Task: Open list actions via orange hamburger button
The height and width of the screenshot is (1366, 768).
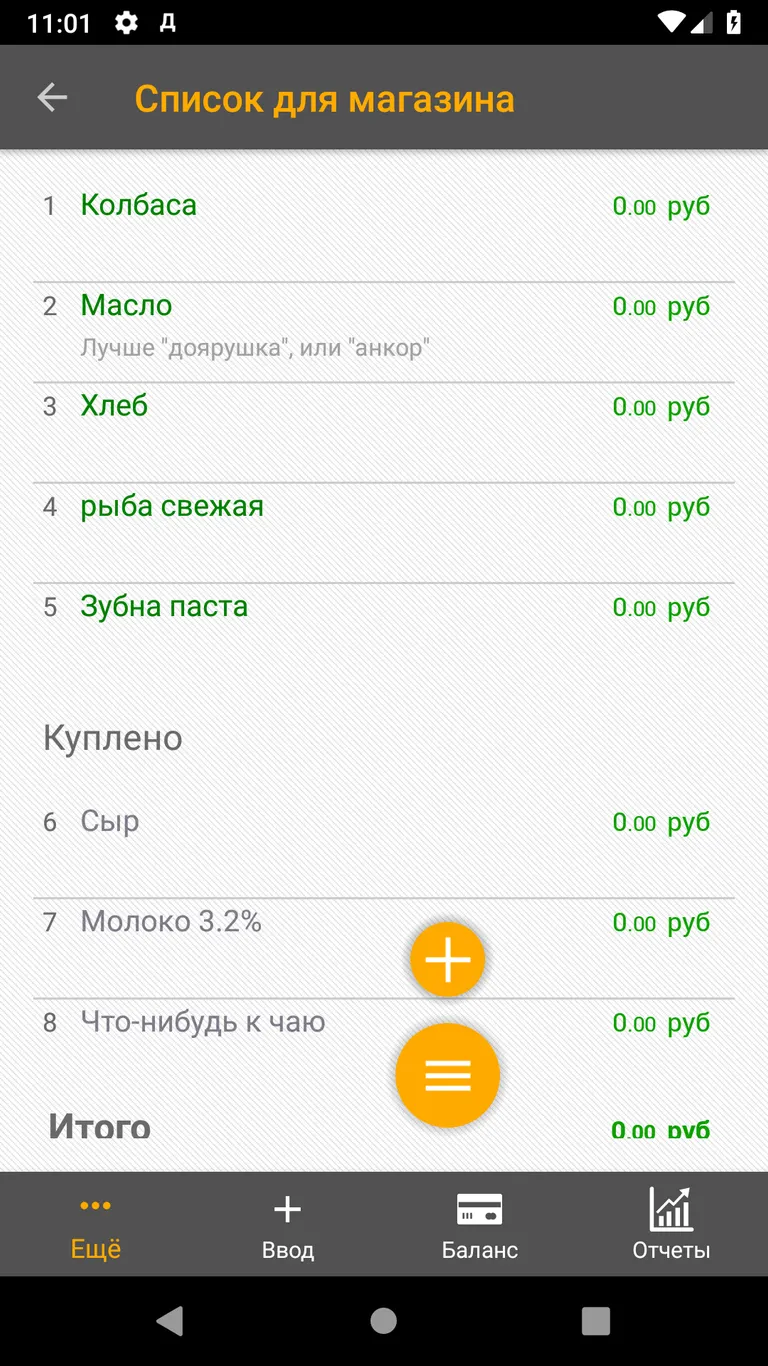Action: (x=447, y=1075)
